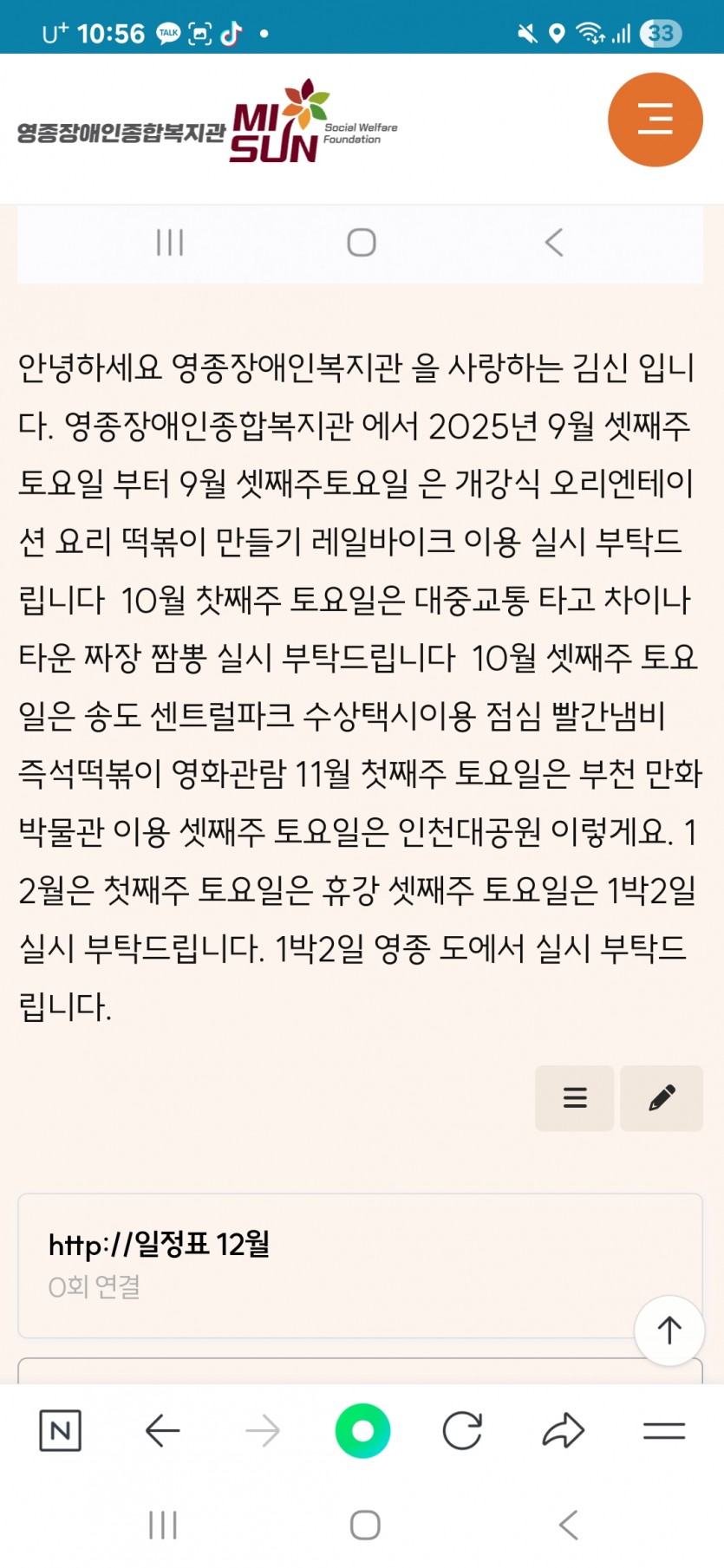Viewport: 724px width, 1568px height.
Task: Open the green Naver search button
Action: coord(362,1430)
